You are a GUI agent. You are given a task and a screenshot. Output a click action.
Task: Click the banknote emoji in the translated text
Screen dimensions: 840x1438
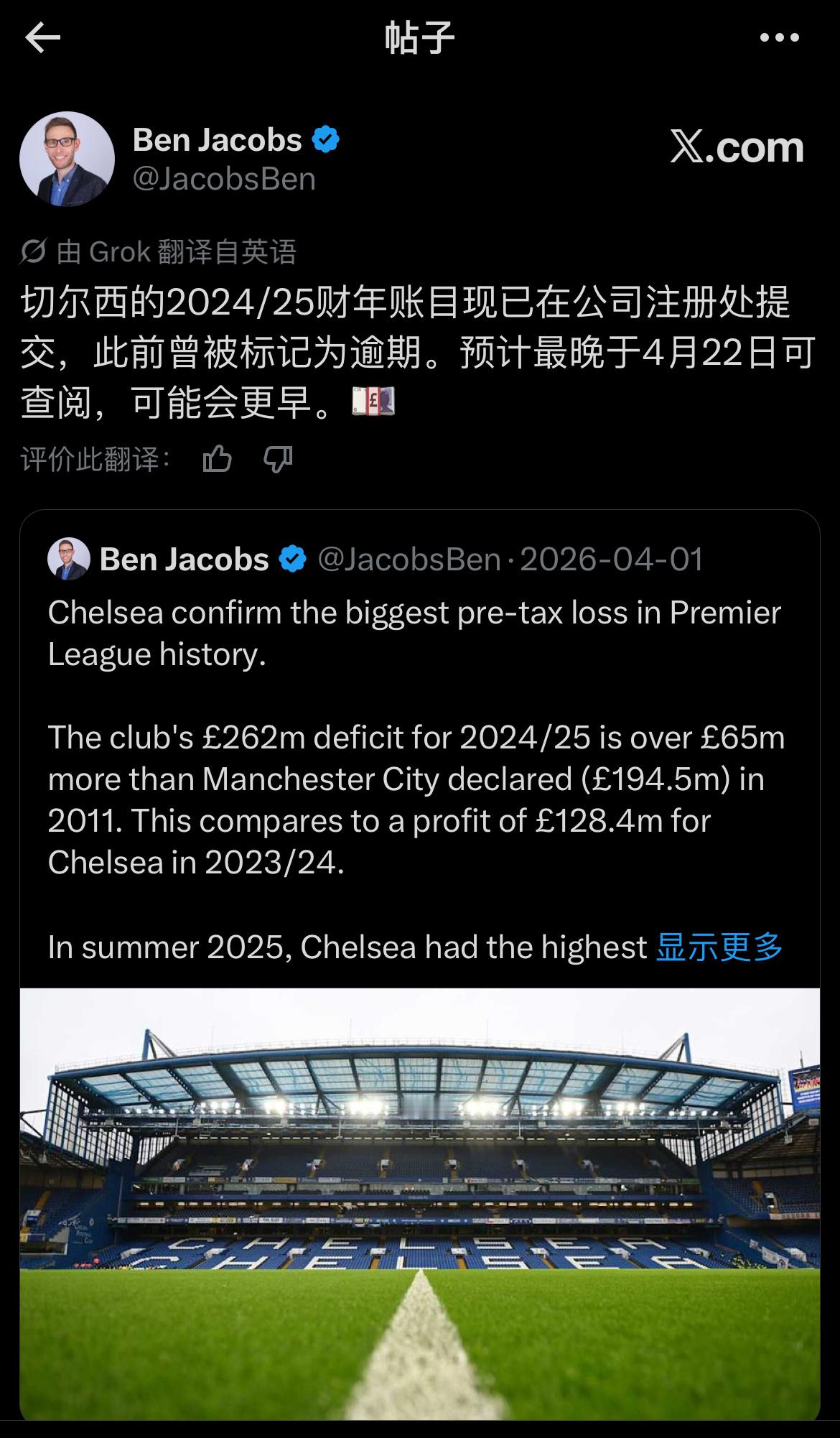[373, 402]
